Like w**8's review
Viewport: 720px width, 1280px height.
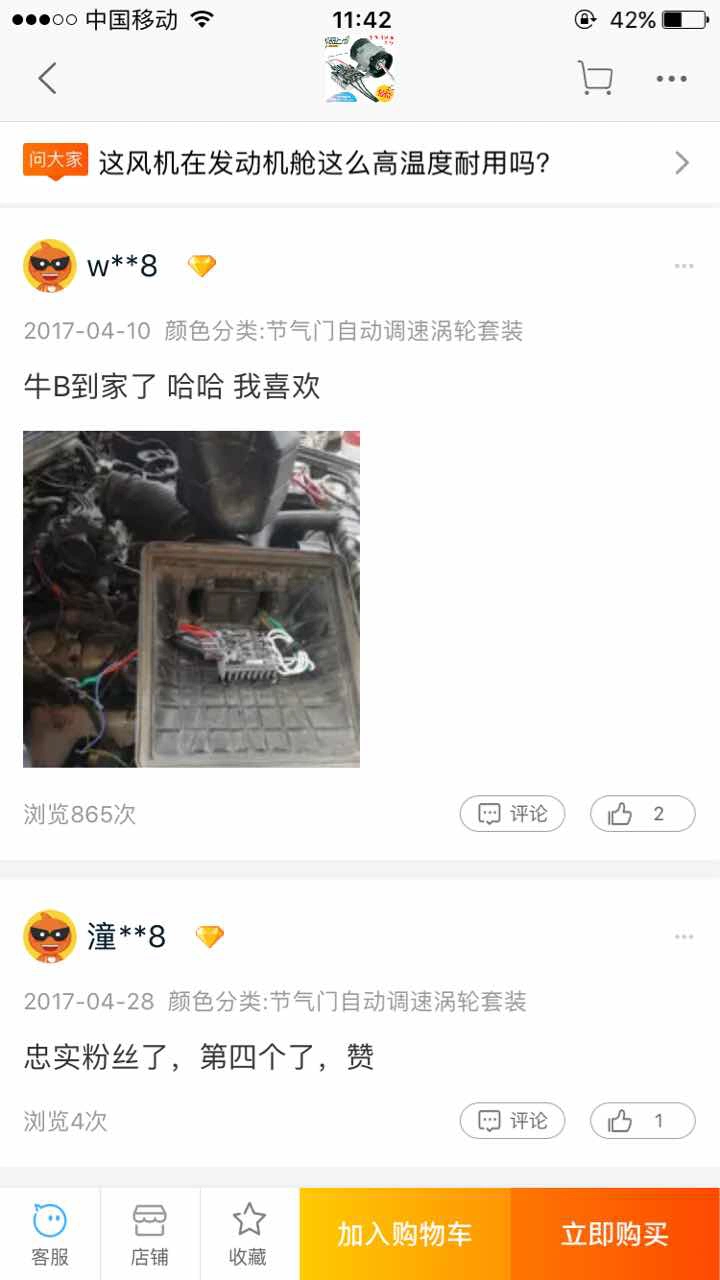[642, 814]
